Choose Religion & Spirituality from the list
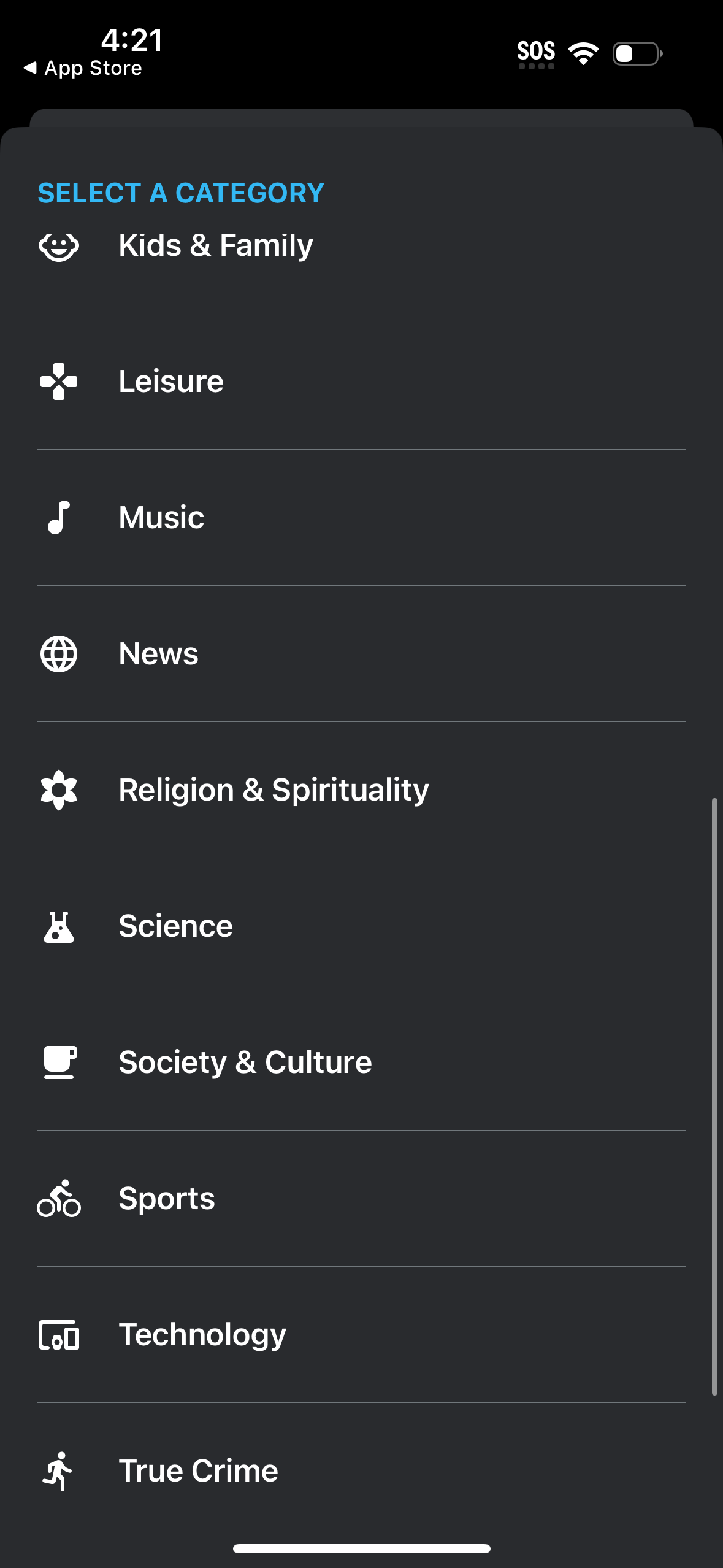723x1568 pixels. [x=273, y=791]
